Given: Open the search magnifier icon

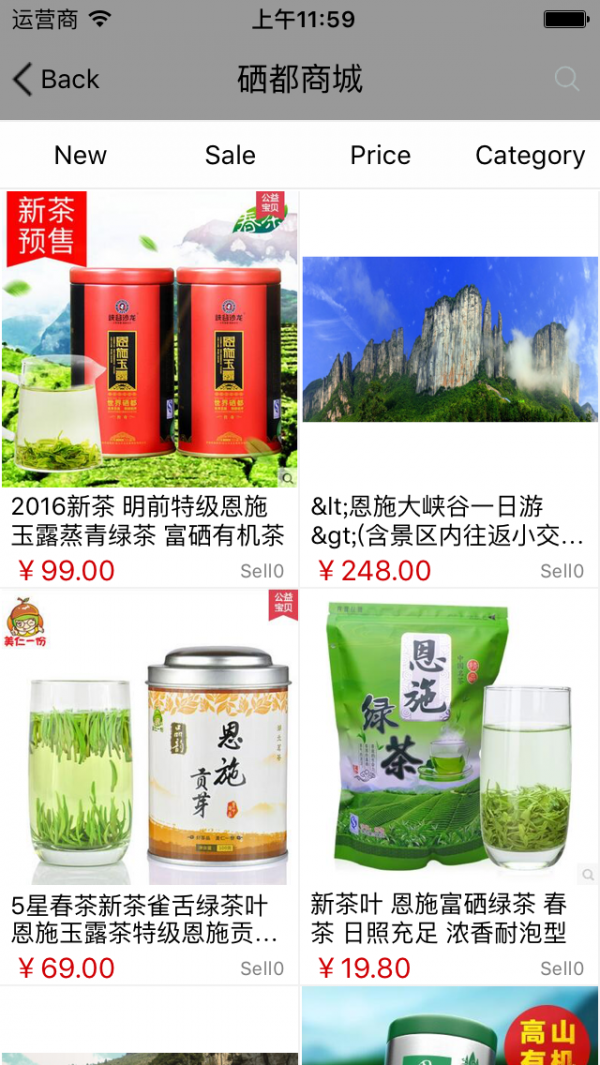Looking at the screenshot, I should 567,79.
